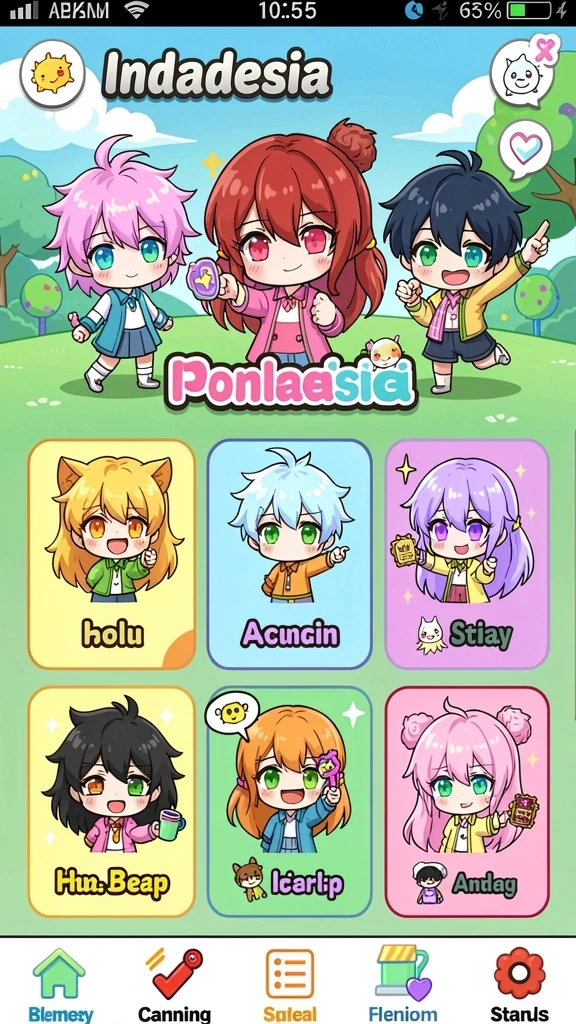Select the Andag character card
Viewport: 576px width, 1024px height.
click(467, 801)
